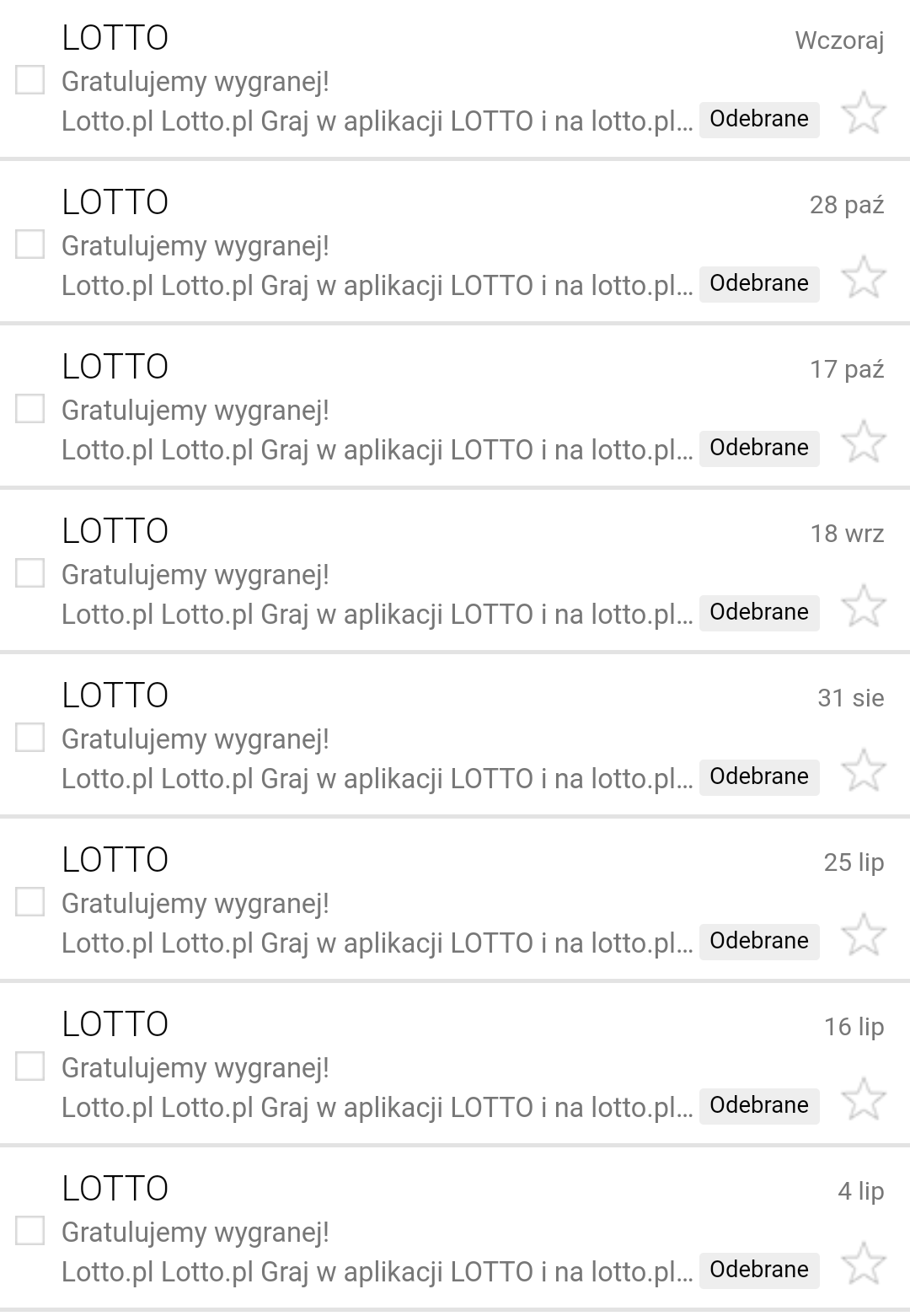Star the LOTTO email from 16 lip
The image size is (910, 1316).
pos(864,1099)
